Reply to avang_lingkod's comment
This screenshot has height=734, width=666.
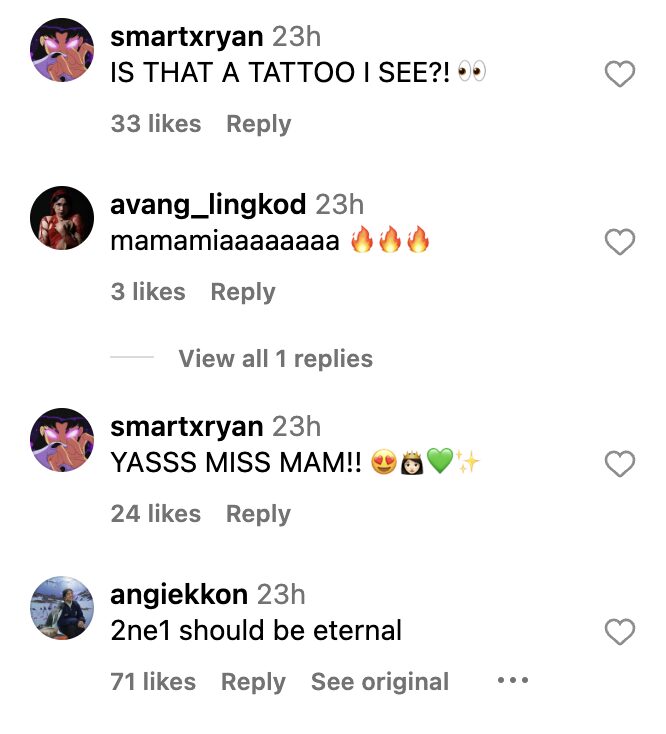[242, 292]
